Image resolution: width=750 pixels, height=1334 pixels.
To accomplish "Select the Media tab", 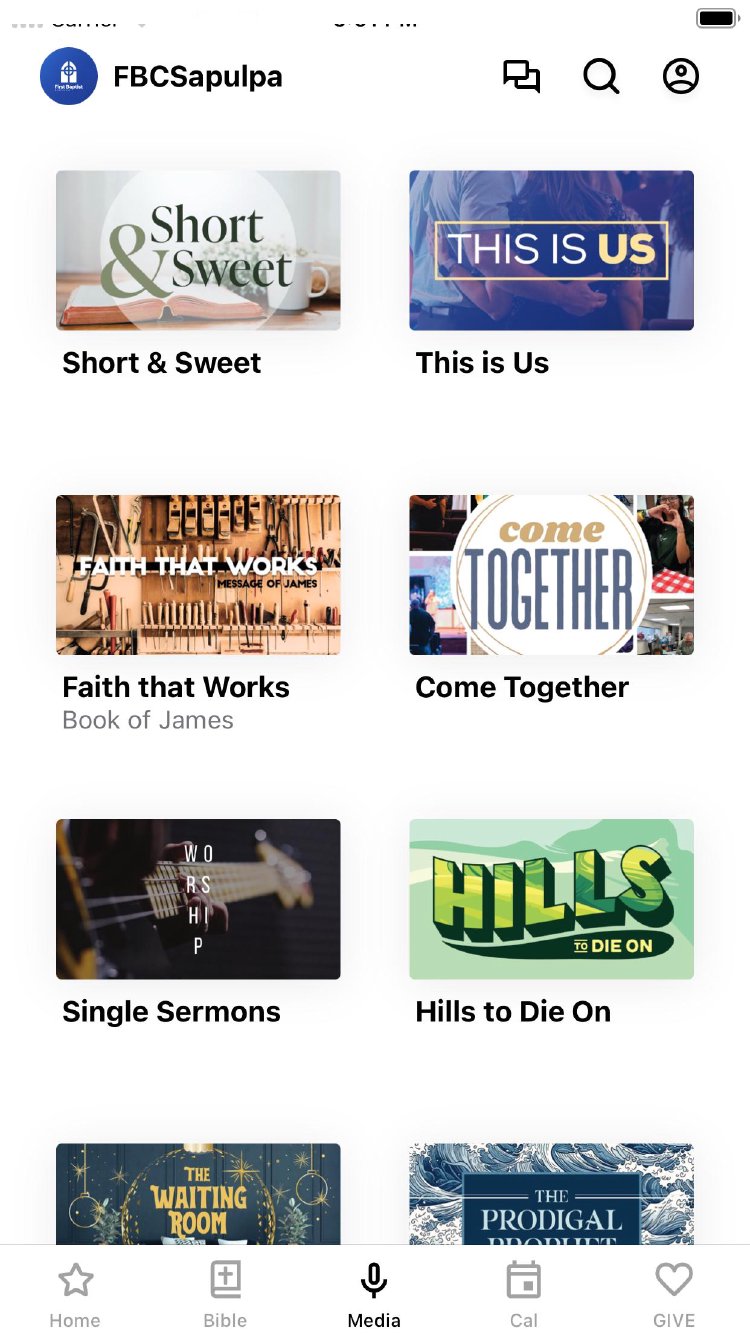I will [374, 1294].
